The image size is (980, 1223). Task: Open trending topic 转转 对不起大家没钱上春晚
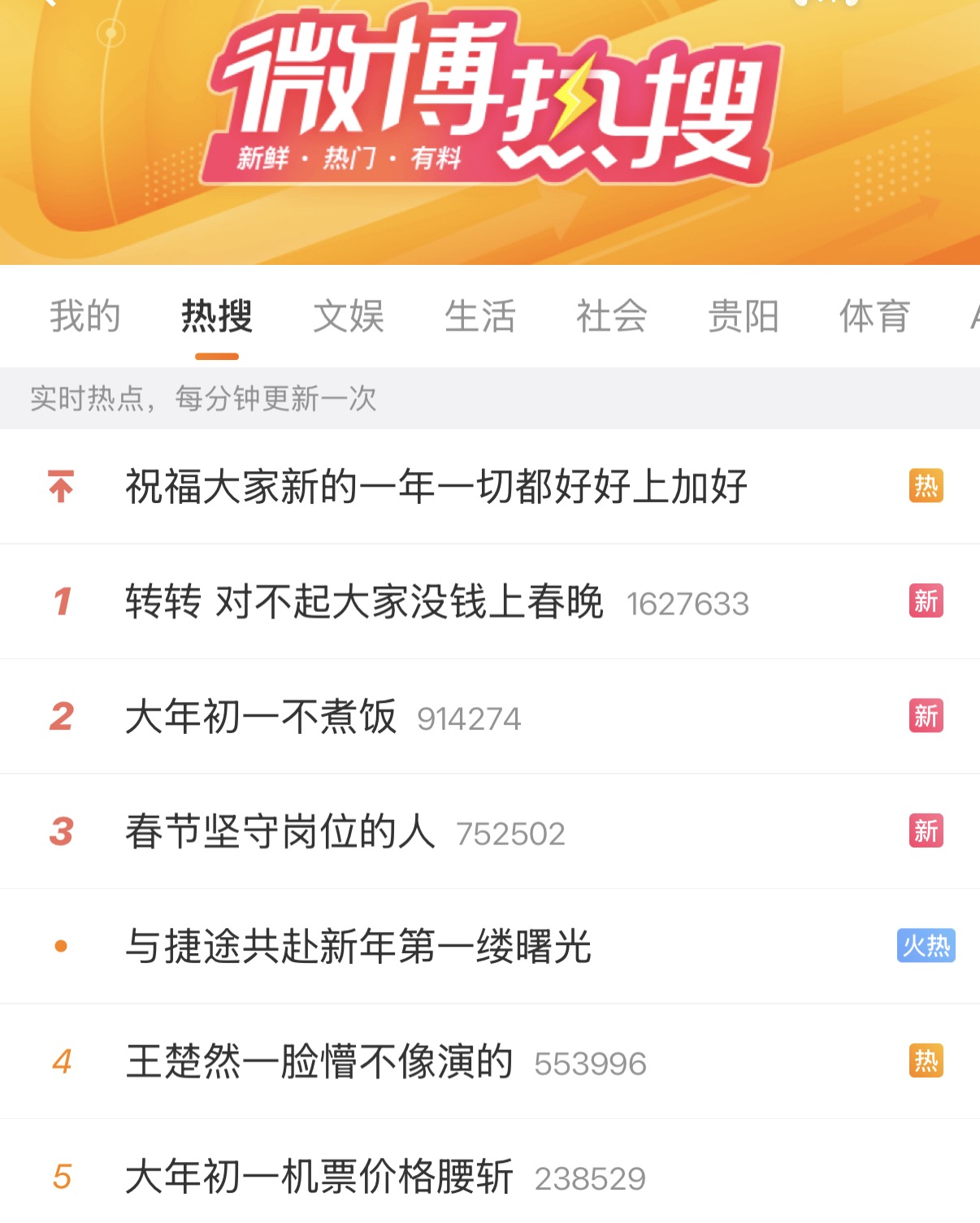364,602
